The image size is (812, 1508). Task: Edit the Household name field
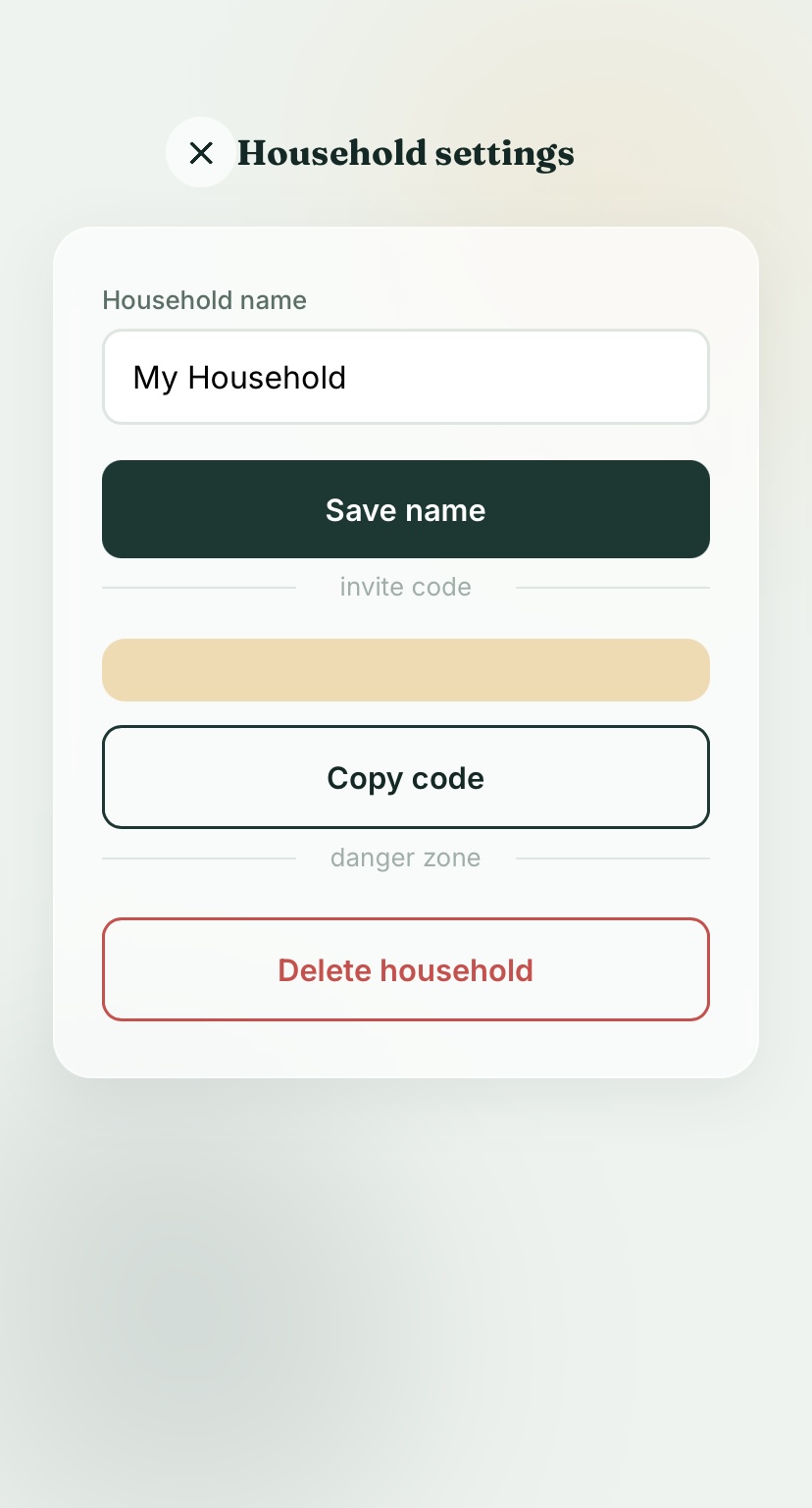pos(406,377)
